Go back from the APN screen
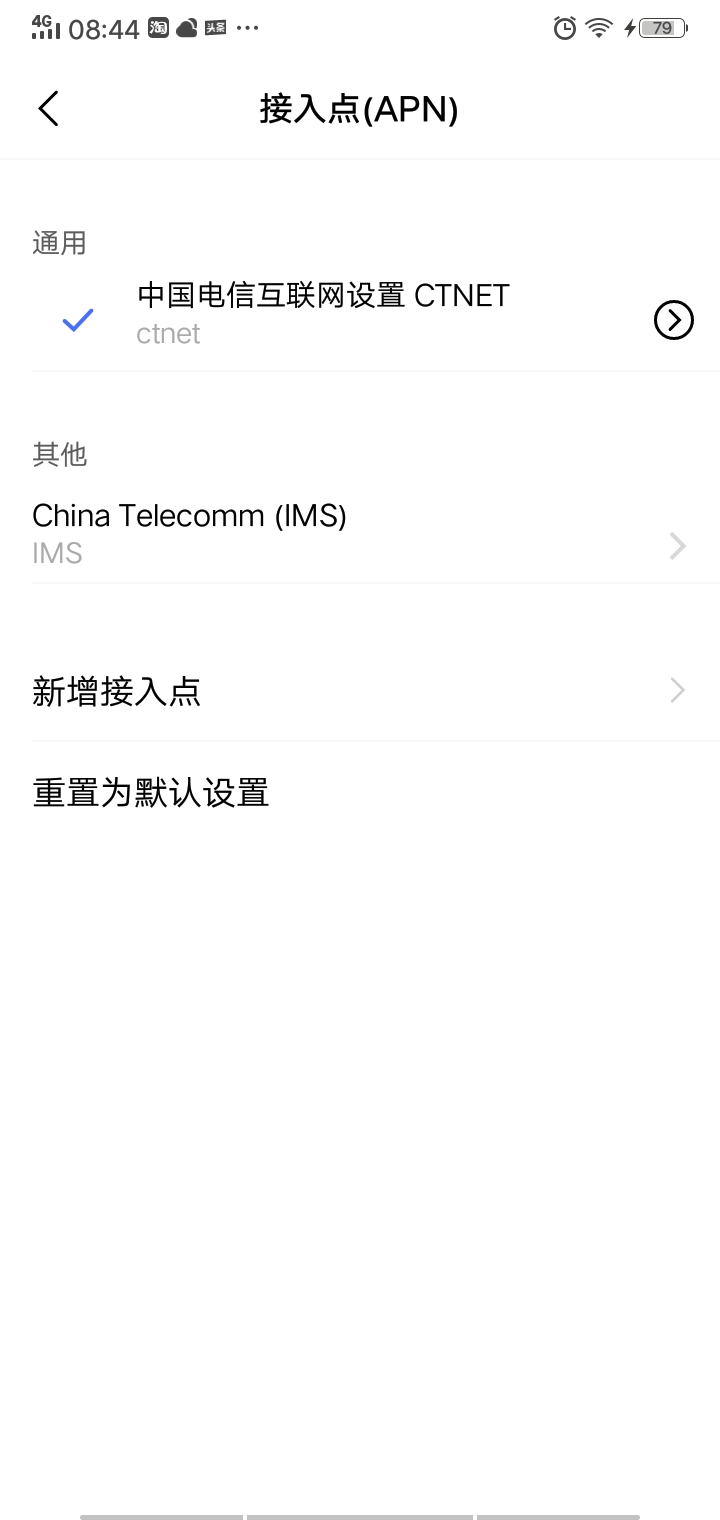This screenshot has height=1520, width=720. (48, 108)
